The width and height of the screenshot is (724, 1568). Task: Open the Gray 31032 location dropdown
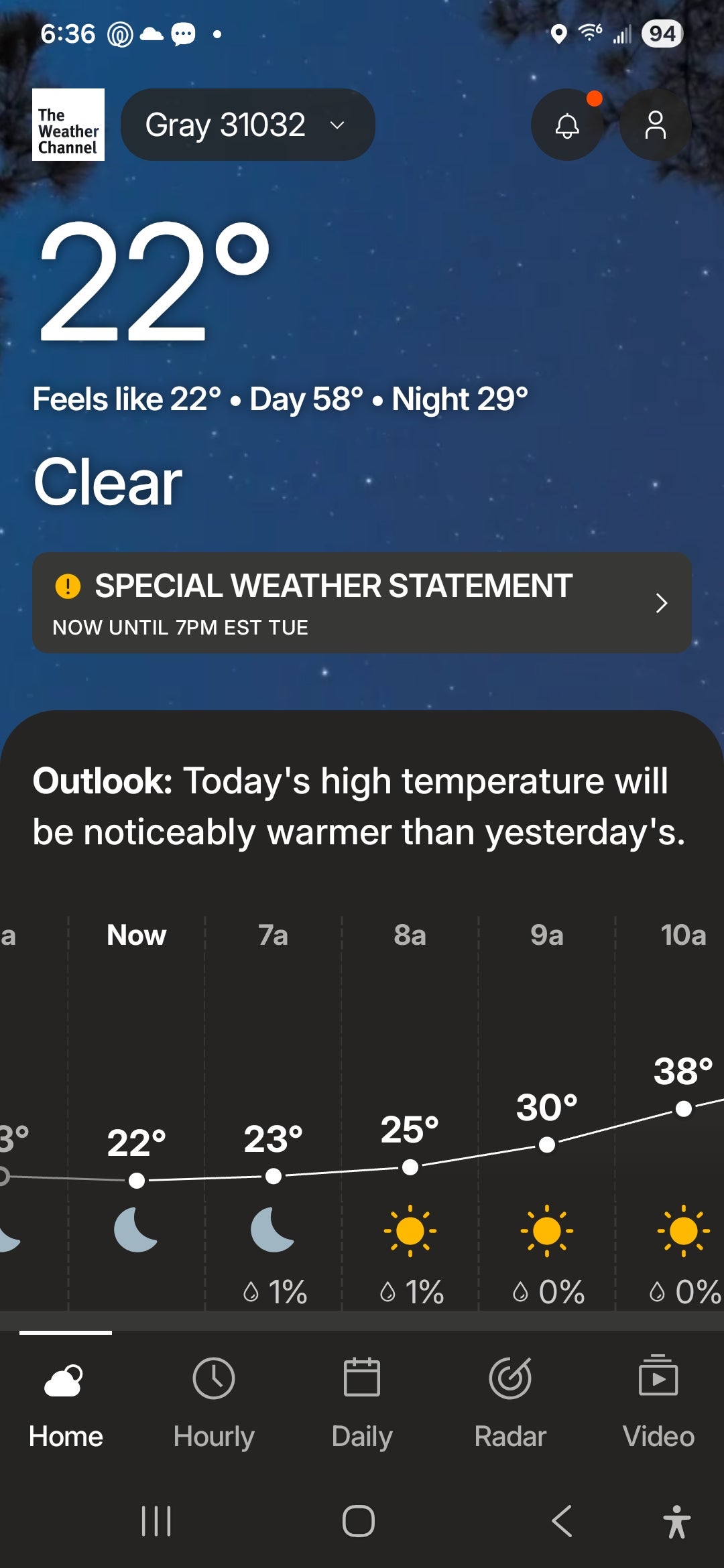point(247,125)
